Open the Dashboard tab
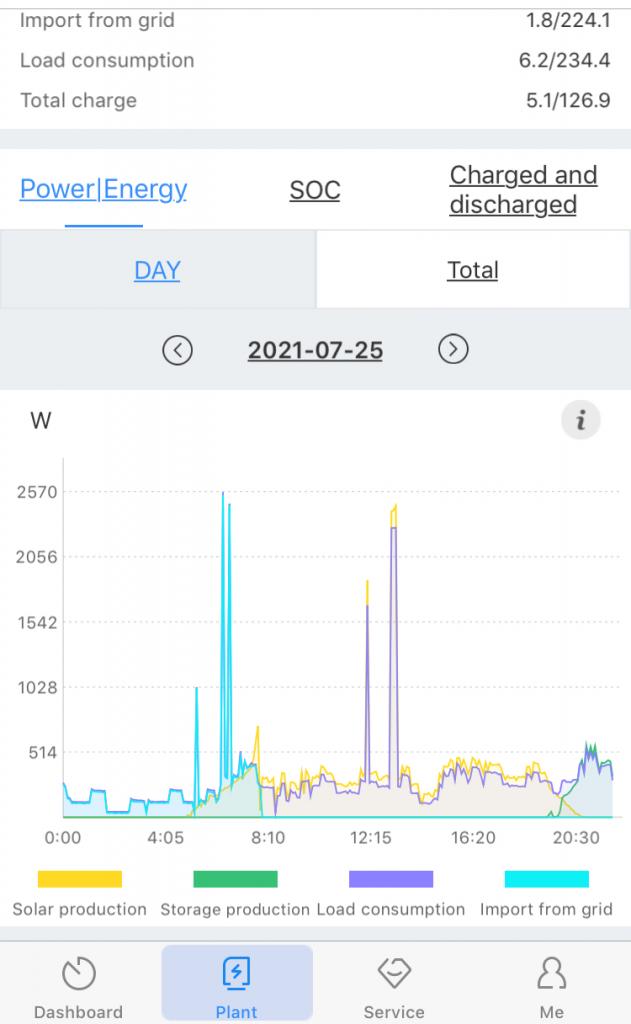This screenshot has height=1024, width=631. (x=78, y=986)
